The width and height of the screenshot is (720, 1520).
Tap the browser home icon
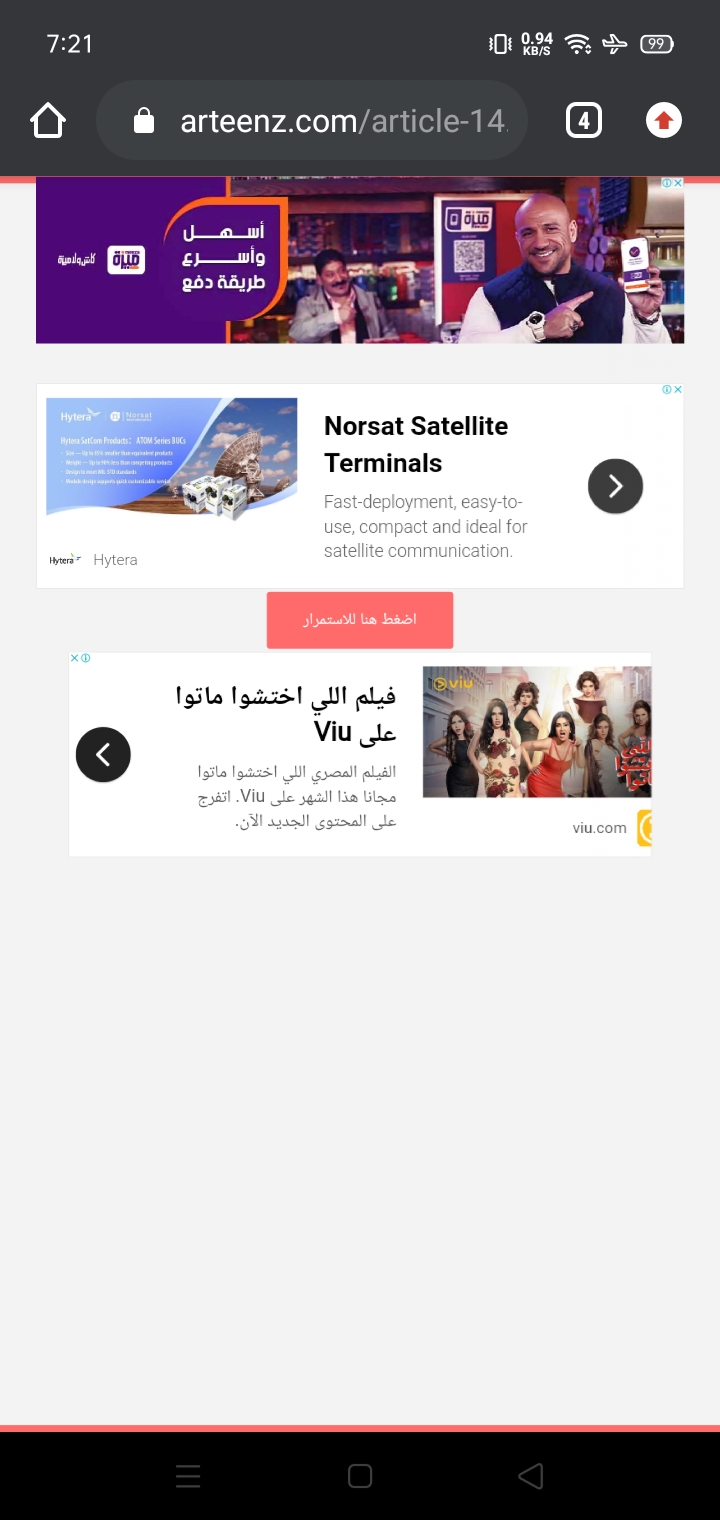(x=48, y=122)
